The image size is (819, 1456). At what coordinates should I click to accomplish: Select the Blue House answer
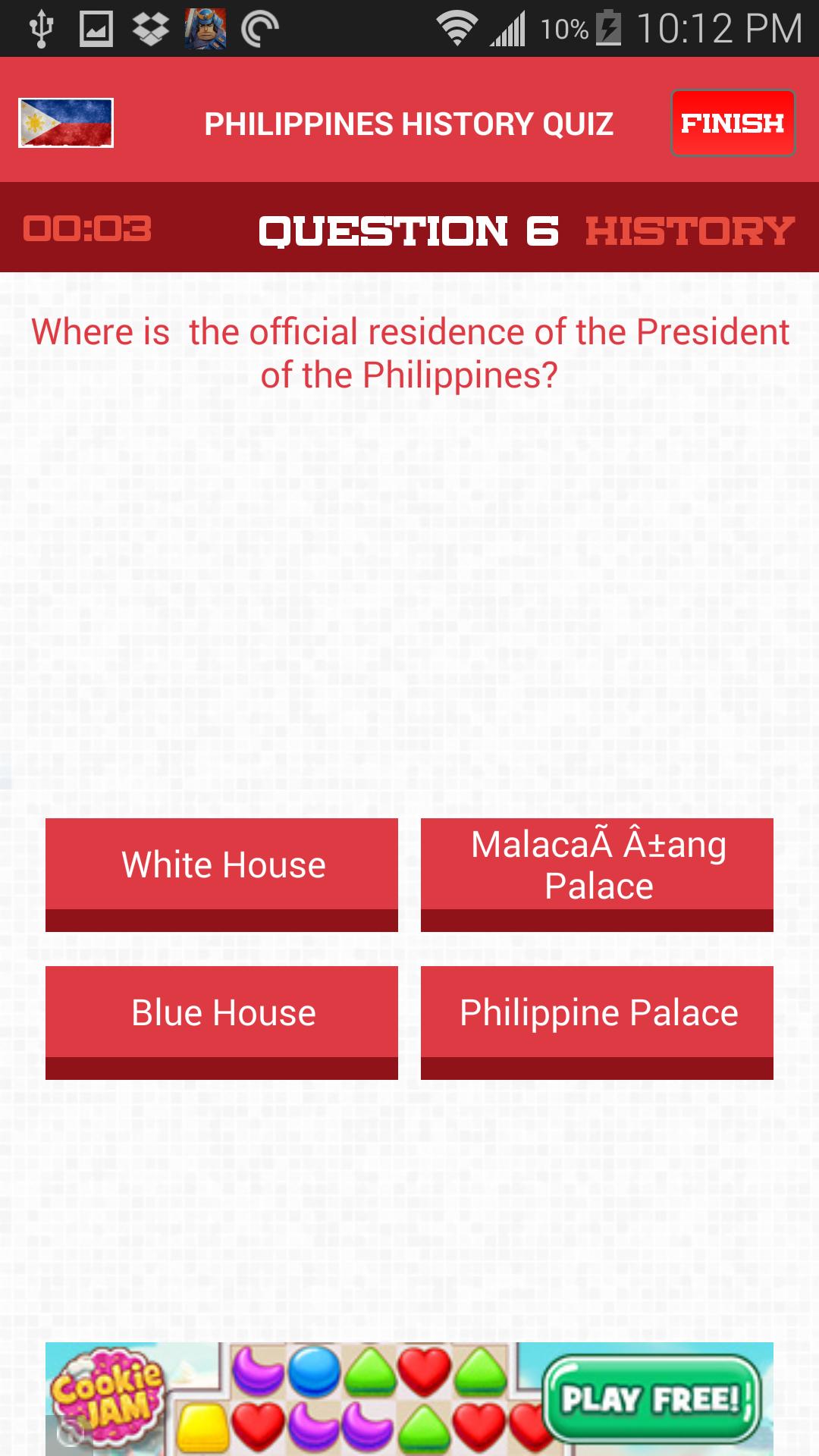pyautogui.click(x=221, y=1012)
